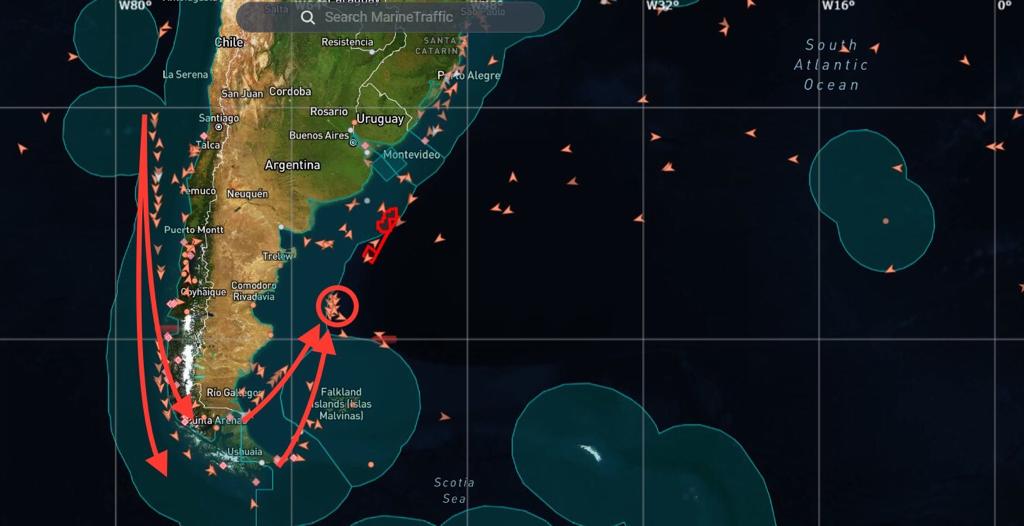The image size is (1024, 526).
Task: Open the Search MarineTraffic field
Action: click(x=390, y=17)
